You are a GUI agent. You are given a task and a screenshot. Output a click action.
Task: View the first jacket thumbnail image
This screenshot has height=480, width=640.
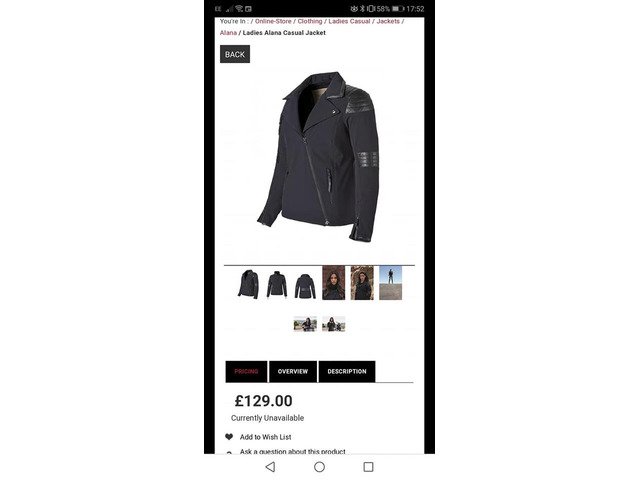click(248, 283)
